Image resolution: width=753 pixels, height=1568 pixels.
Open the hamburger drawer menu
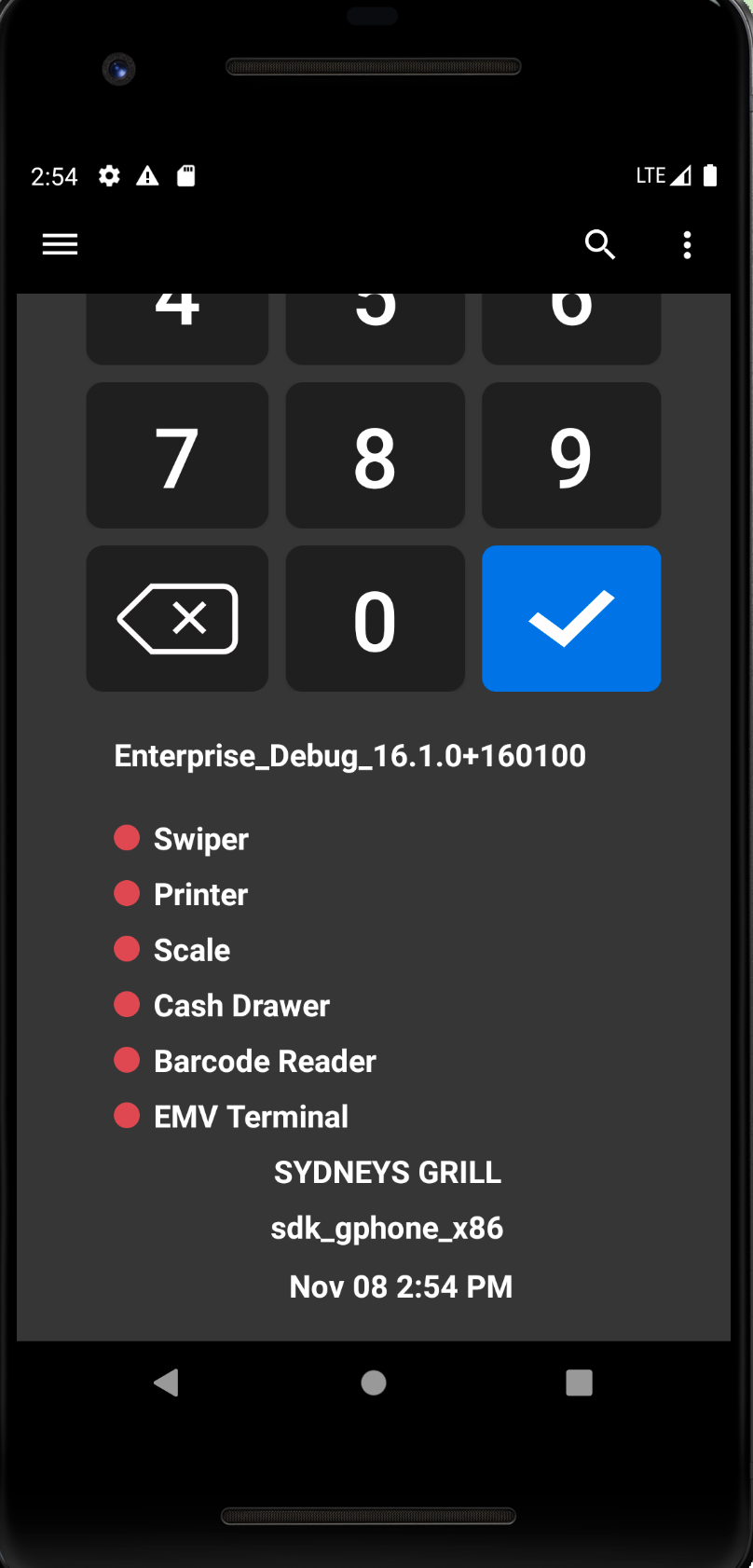(x=60, y=244)
